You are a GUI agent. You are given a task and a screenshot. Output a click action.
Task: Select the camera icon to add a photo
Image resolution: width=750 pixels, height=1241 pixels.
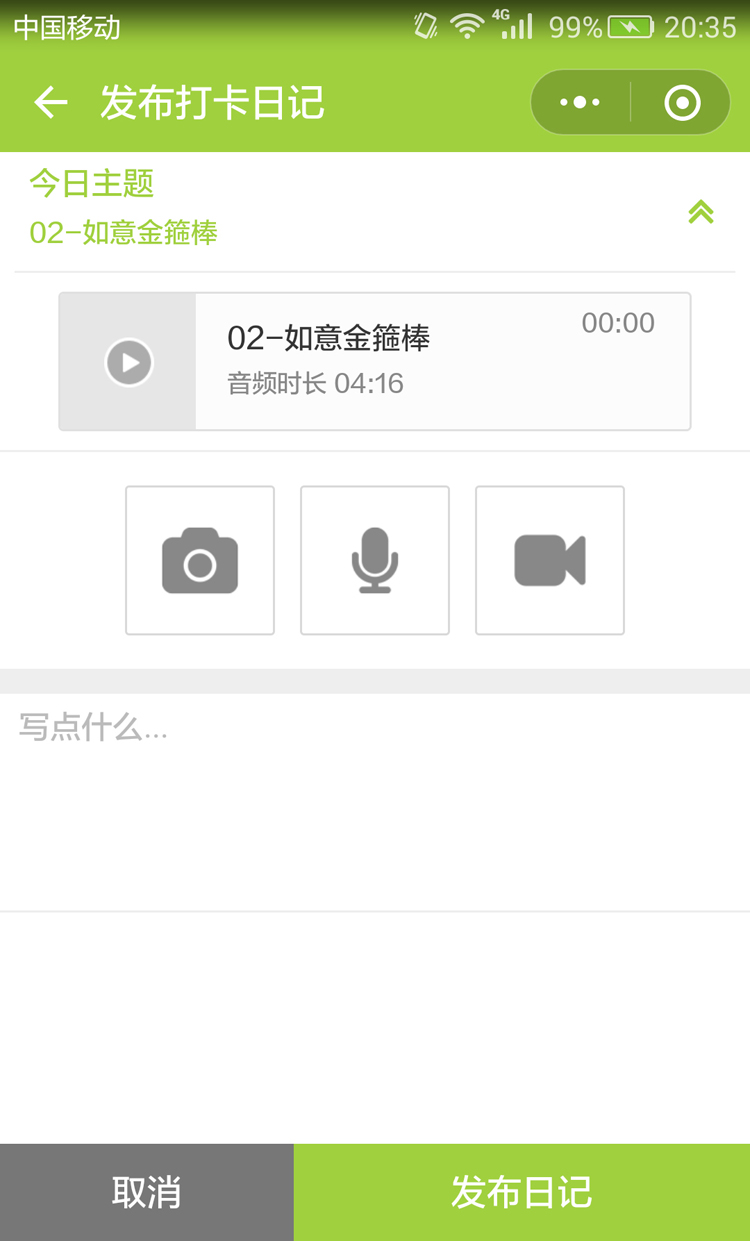199,560
